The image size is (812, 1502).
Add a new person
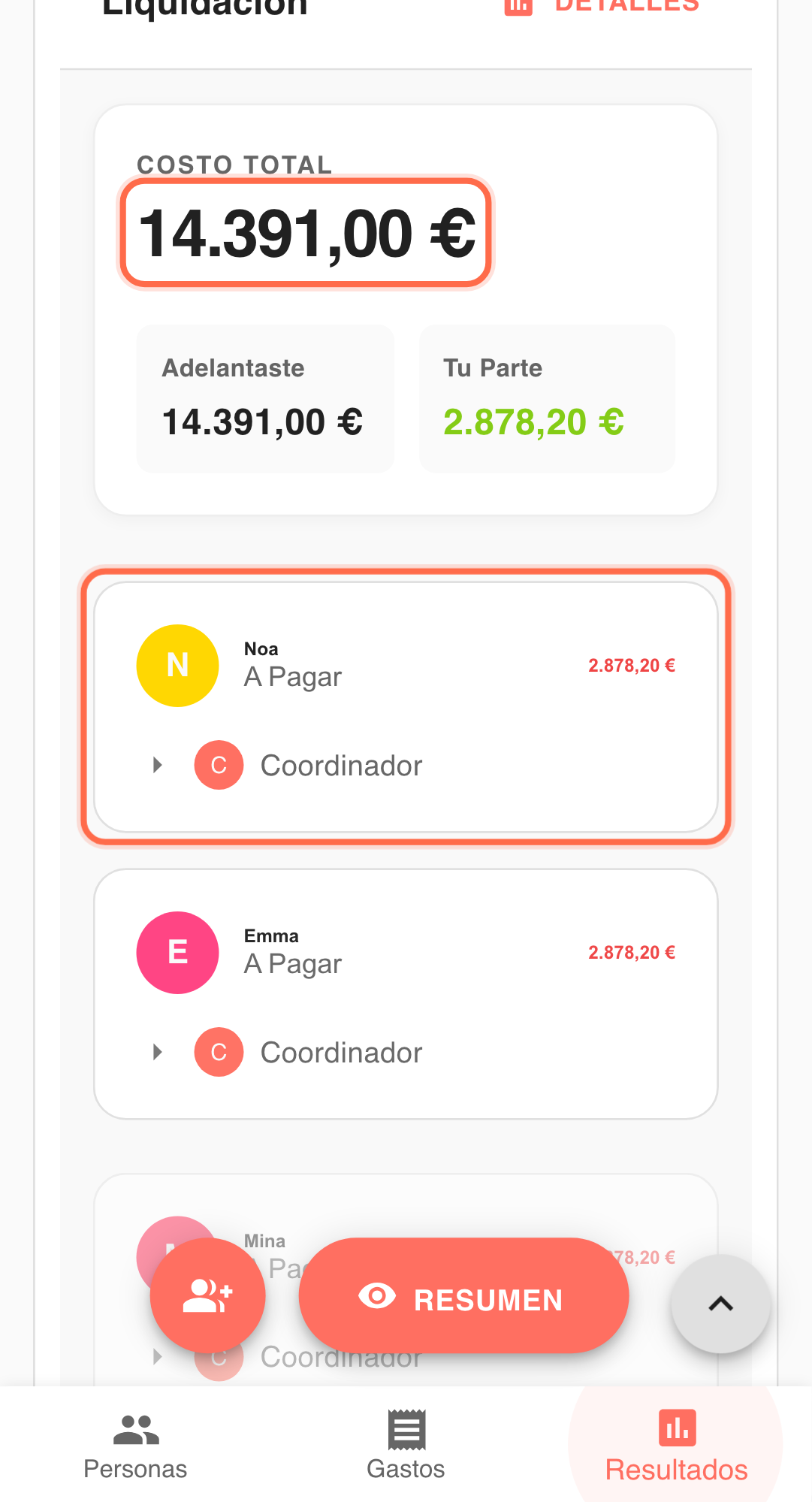click(207, 1296)
